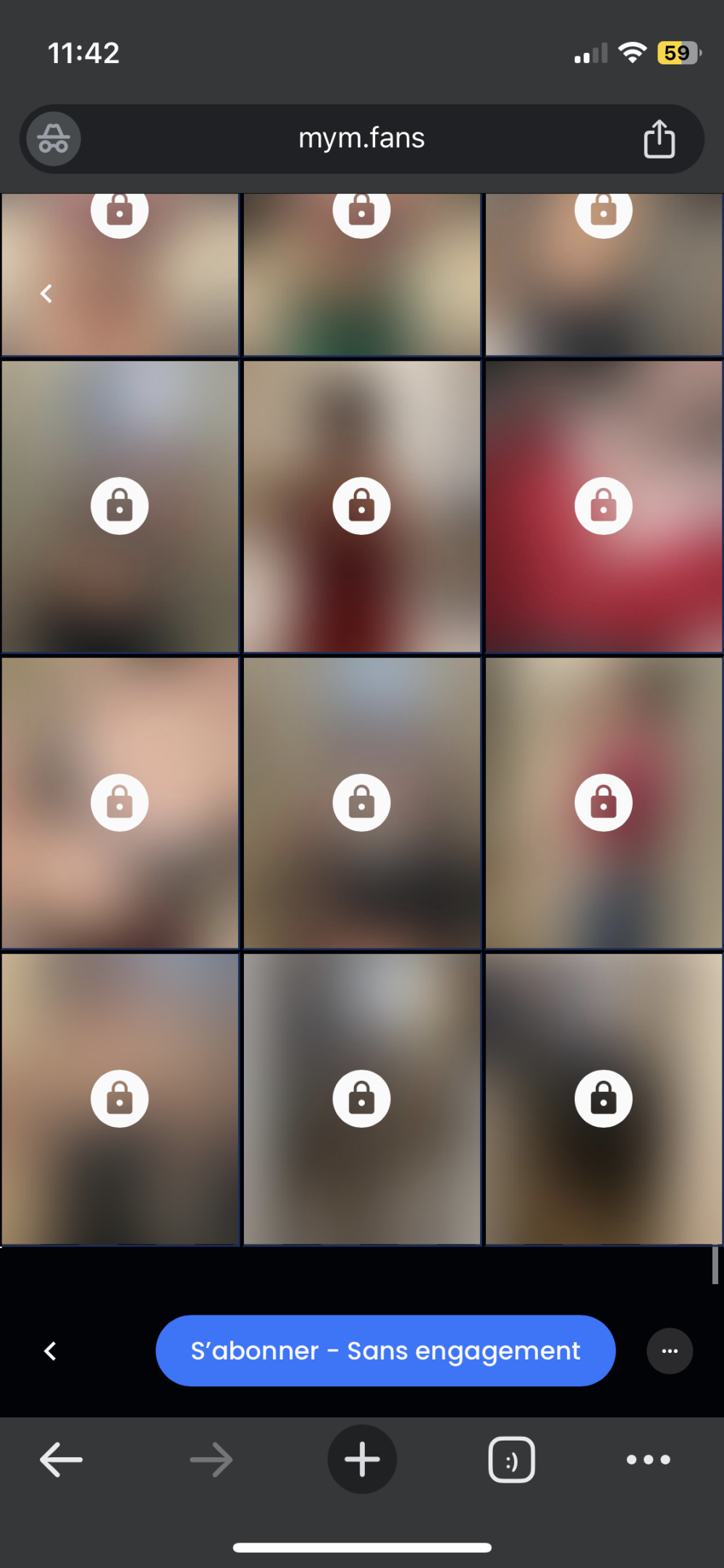Tap the white chevron overlaying the top-left photo
Image resolution: width=724 pixels, height=1568 pixels.
(46, 294)
